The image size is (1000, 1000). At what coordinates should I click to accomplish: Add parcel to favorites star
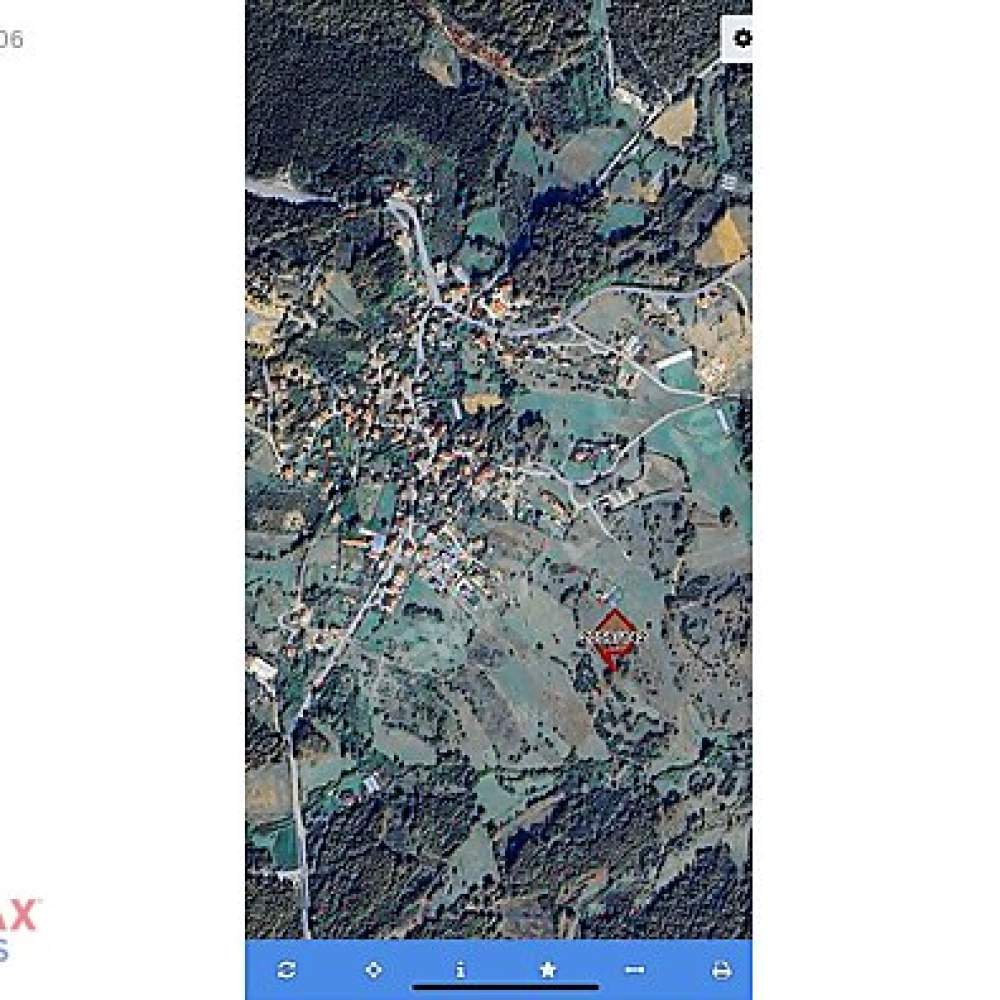pos(548,969)
